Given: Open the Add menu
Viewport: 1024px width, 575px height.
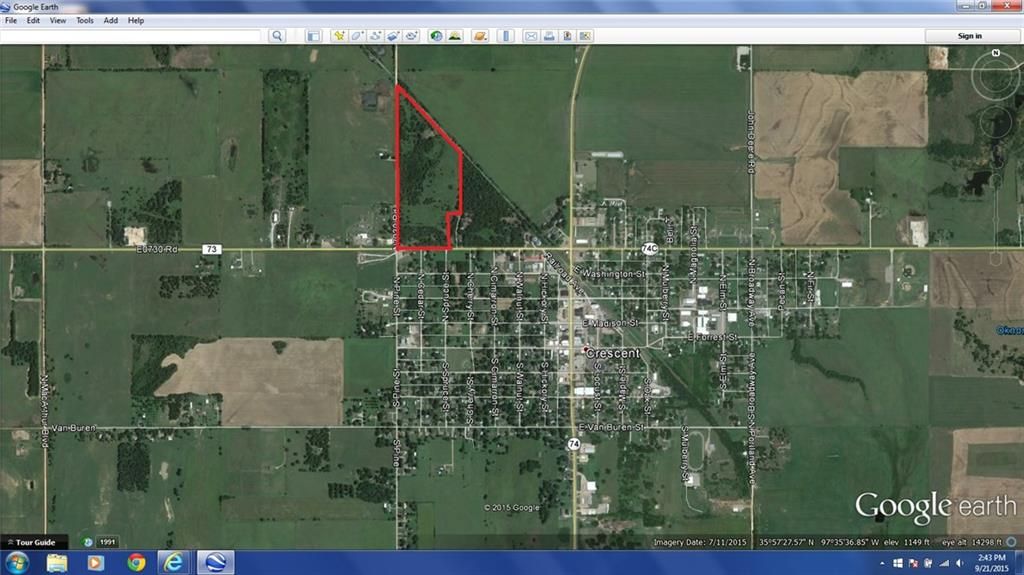Looking at the screenshot, I should tap(110, 20).
